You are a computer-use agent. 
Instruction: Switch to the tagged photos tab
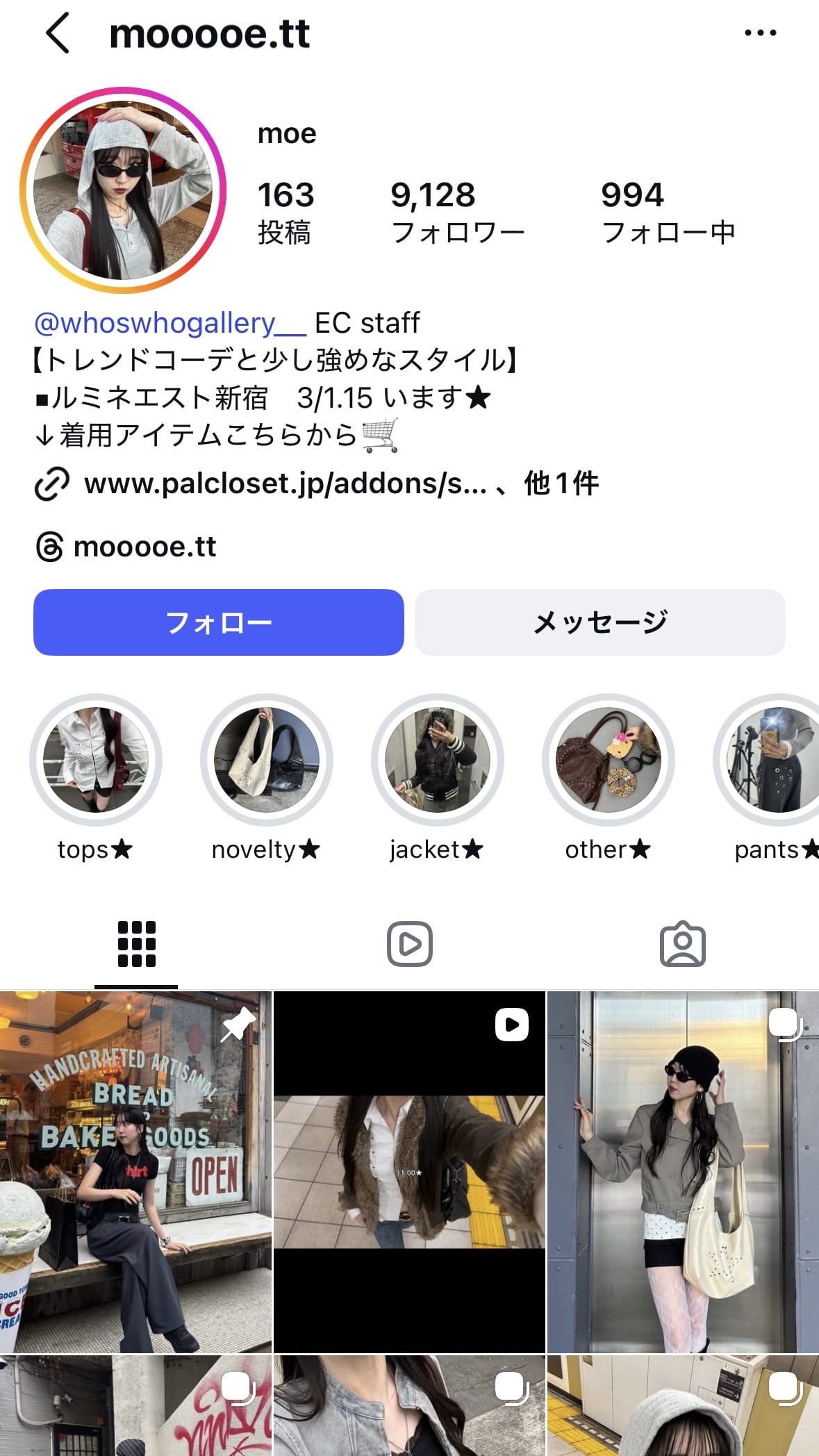682,944
